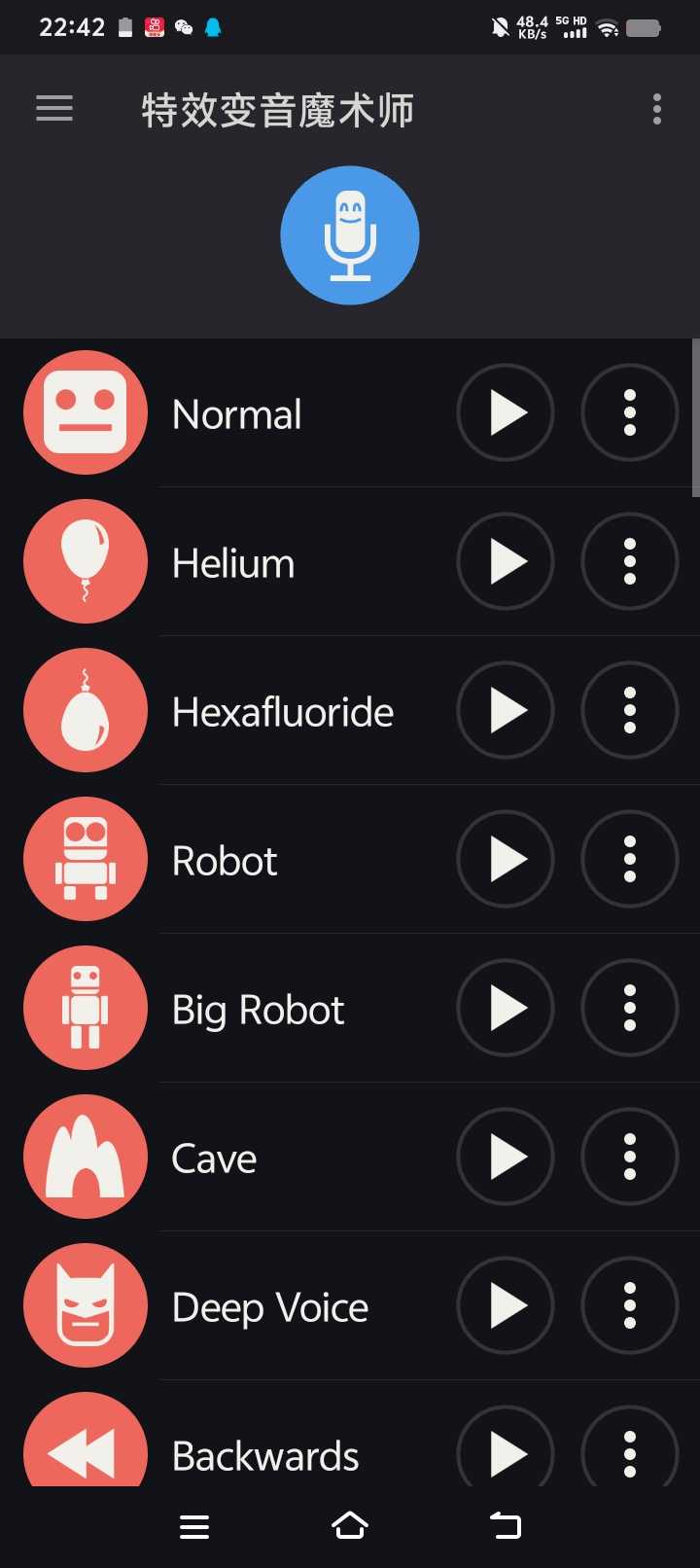Go to the system home screen

pyautogui.click(x=350, y=1526)
